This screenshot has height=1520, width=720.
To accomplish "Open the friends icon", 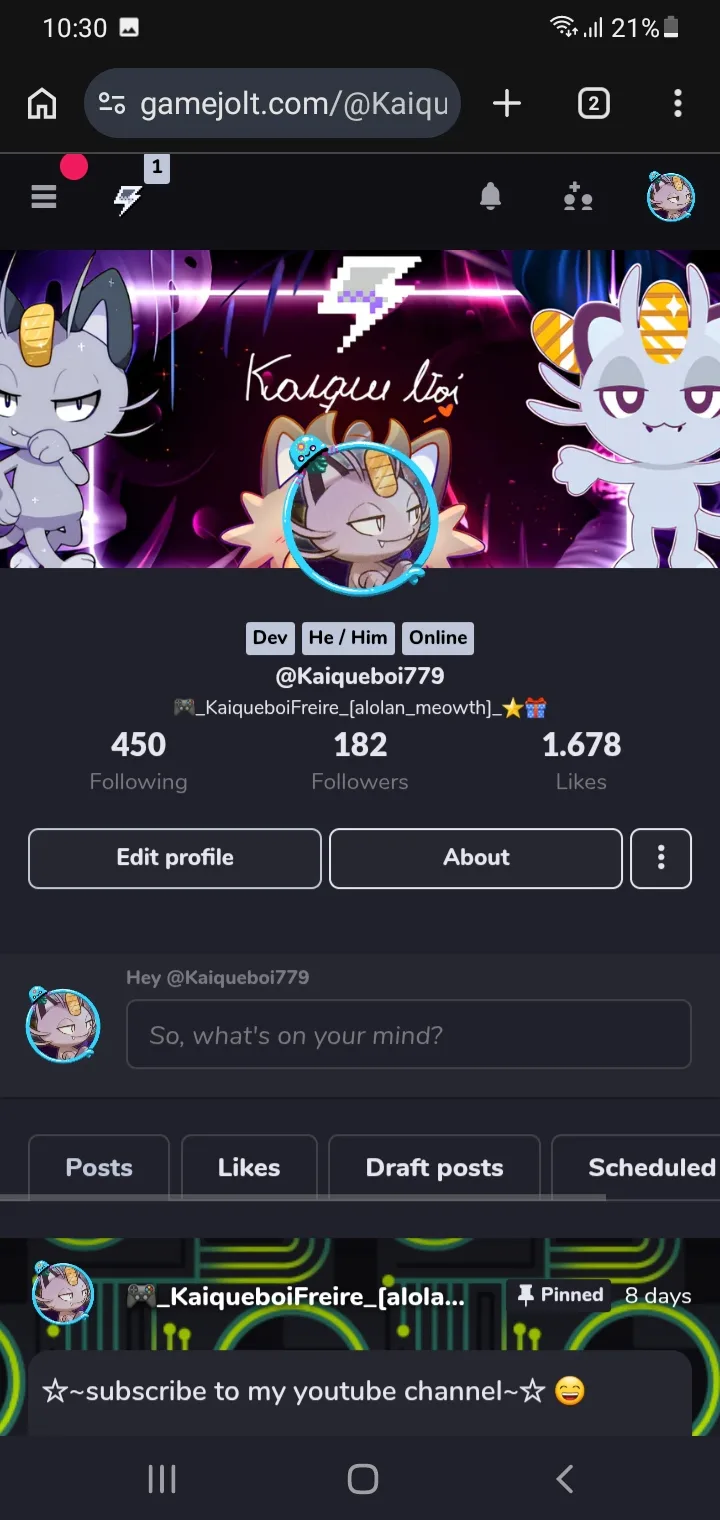I will 578,198.
